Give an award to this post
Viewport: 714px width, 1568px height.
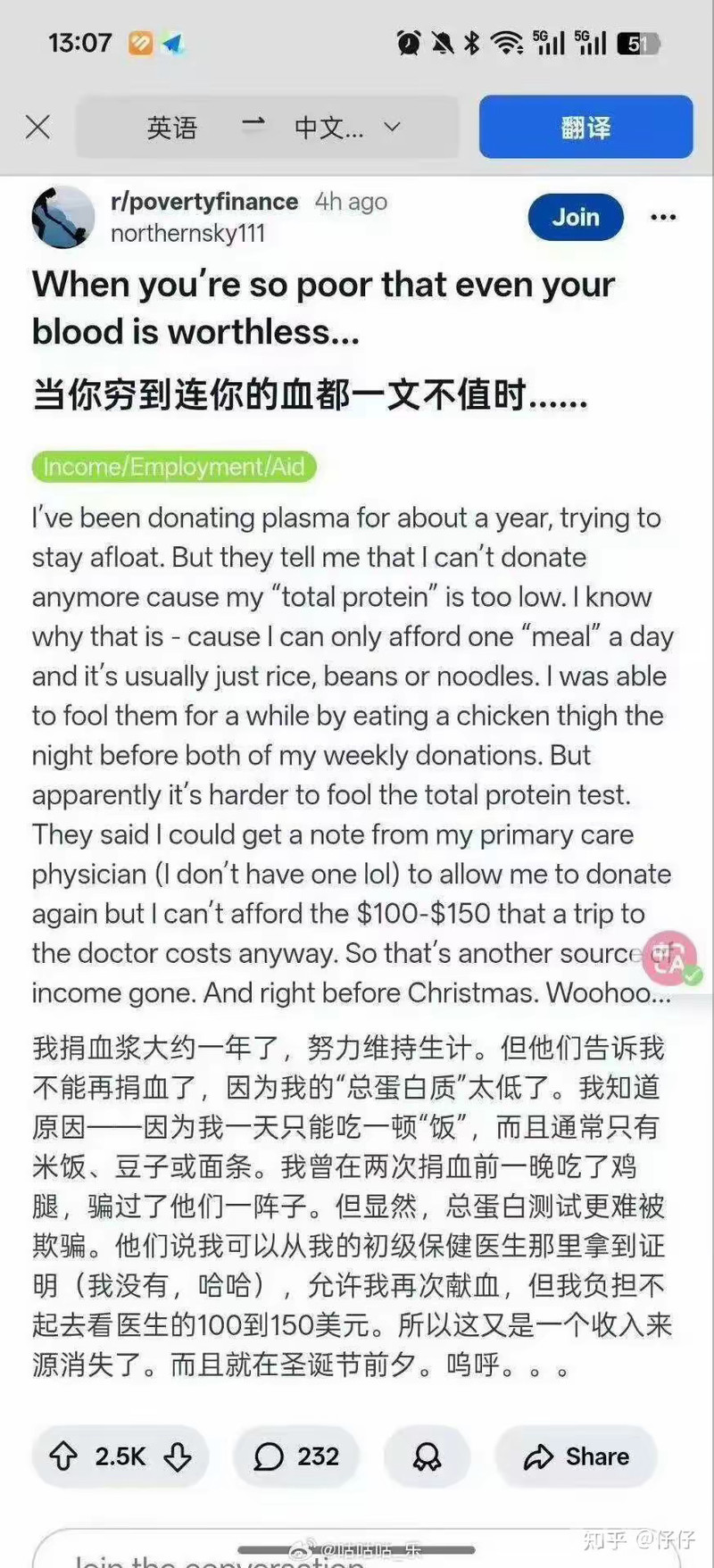(427, 1456)
